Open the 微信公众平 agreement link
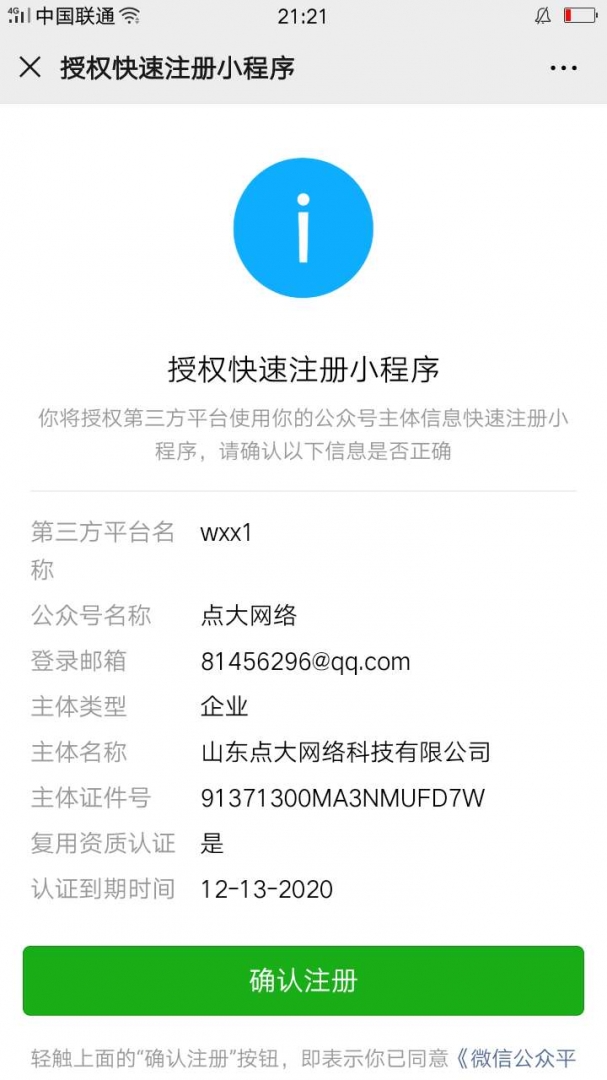607x1080 pixels. coord(518,1058)
